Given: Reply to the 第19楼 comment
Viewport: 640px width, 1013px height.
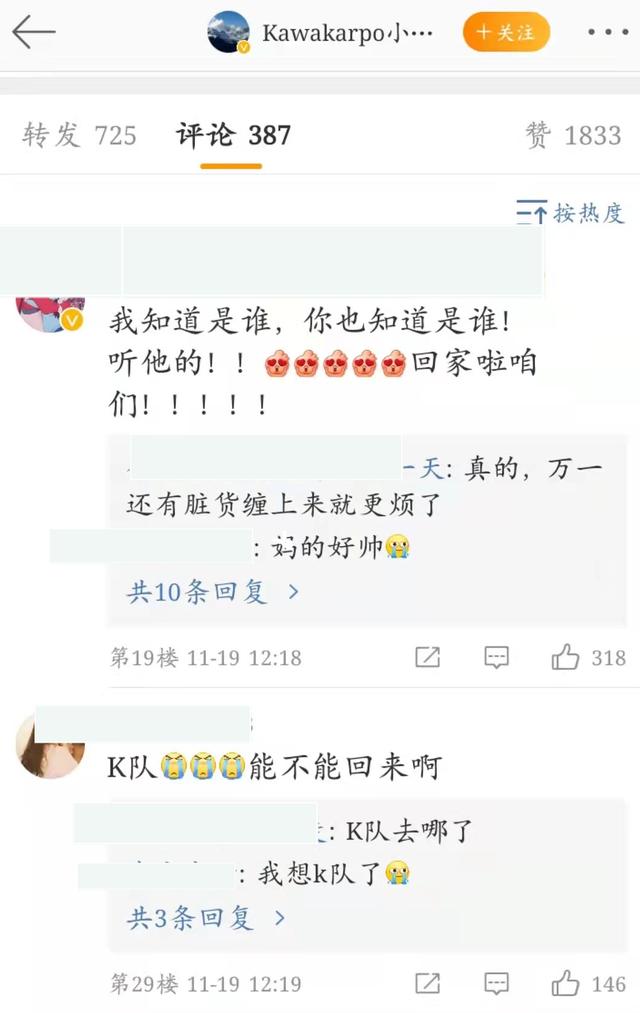Looking at the screenshot, I should pos(496,657).
